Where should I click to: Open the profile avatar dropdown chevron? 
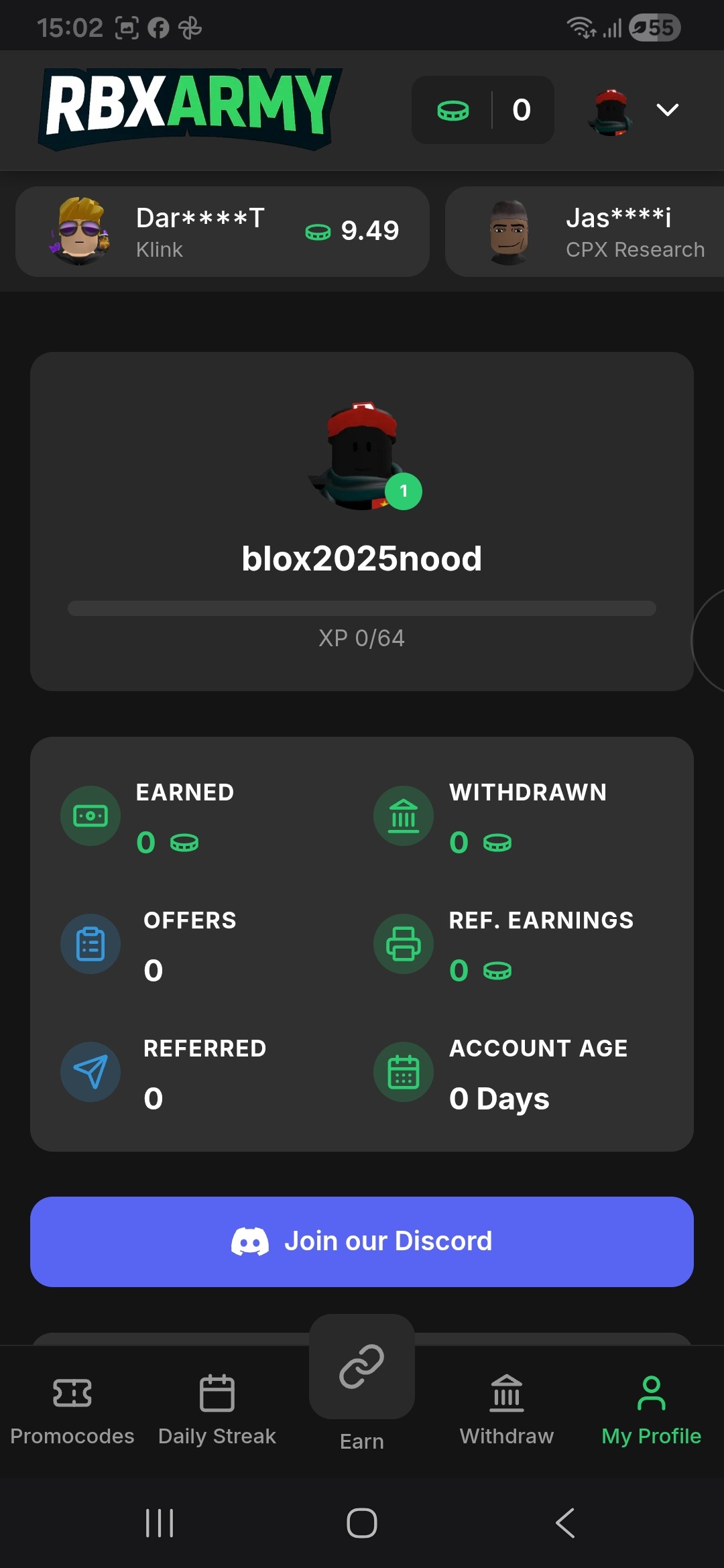tap(668, 111)
